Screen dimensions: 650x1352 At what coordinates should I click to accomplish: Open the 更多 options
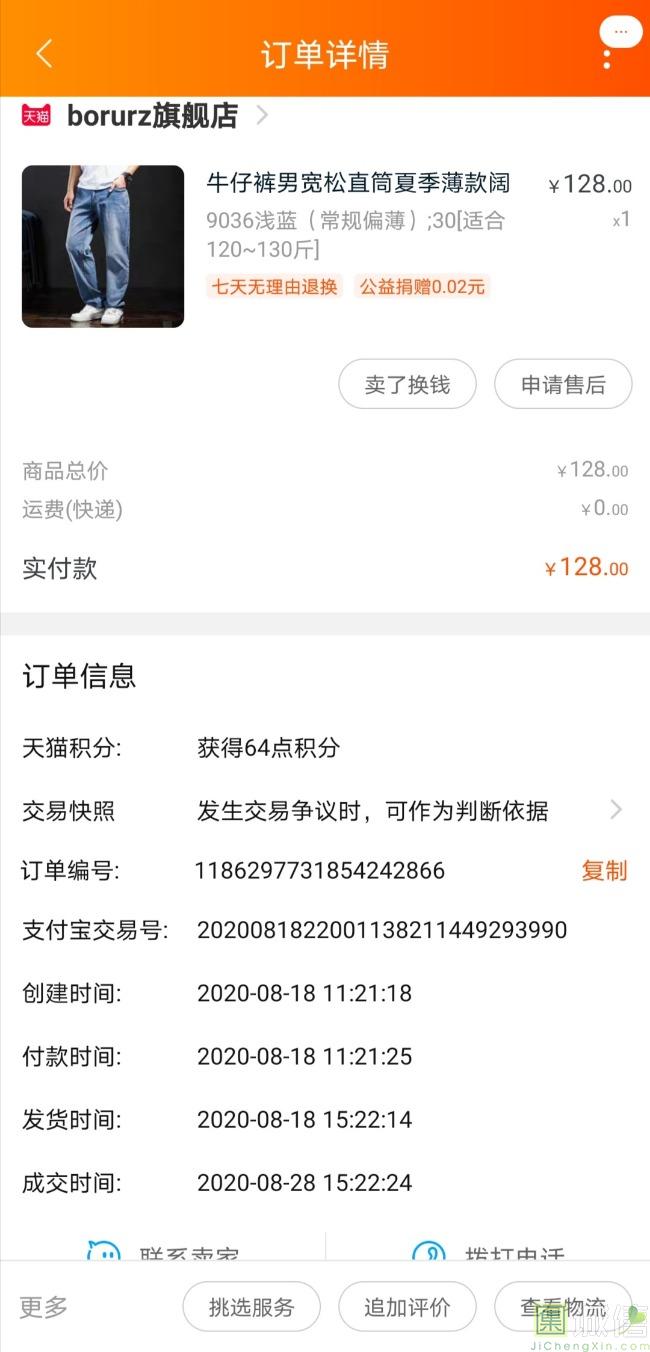coord(44,1307)
